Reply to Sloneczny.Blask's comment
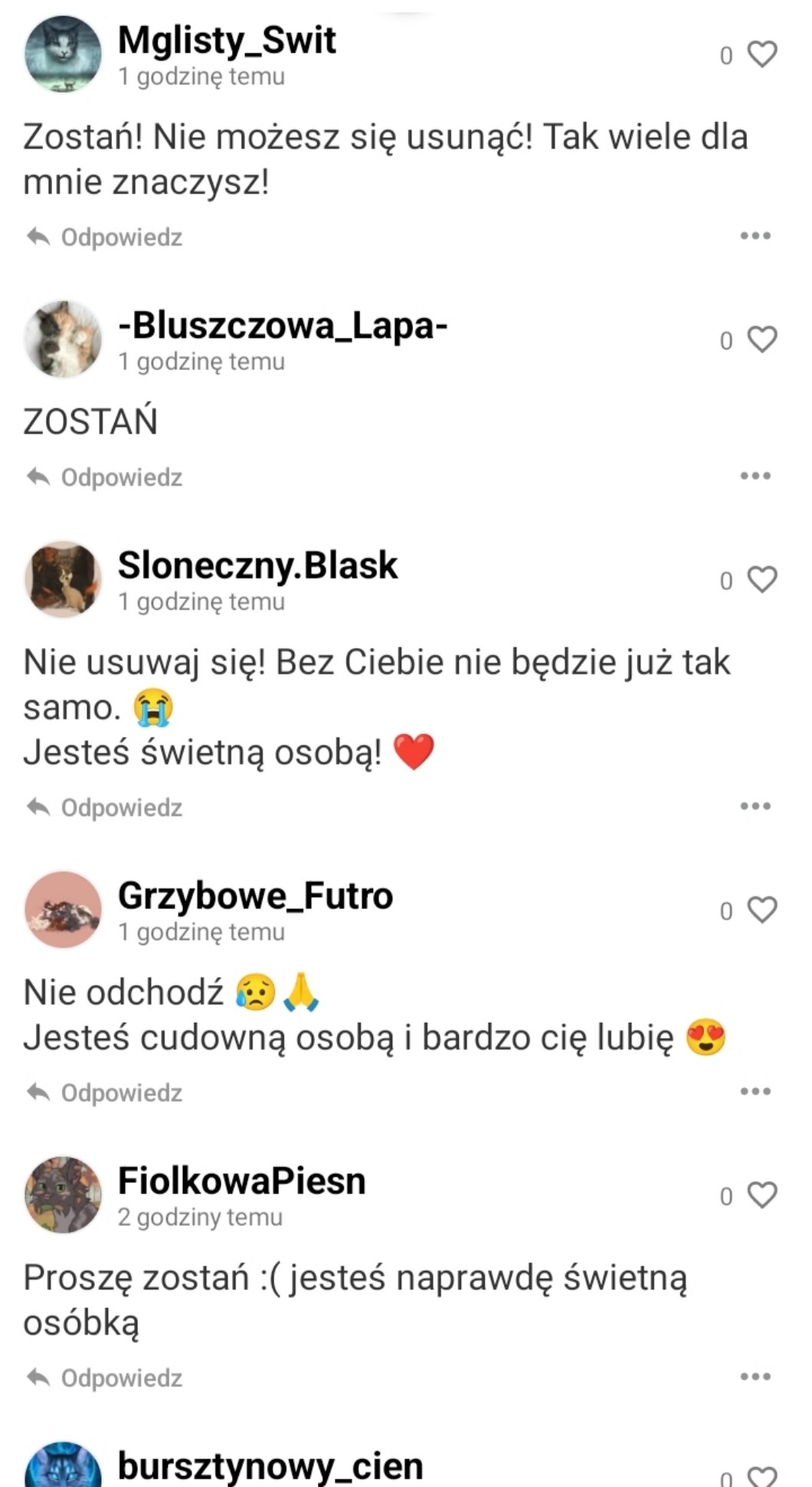812x1487 pixels. point(105,807)
